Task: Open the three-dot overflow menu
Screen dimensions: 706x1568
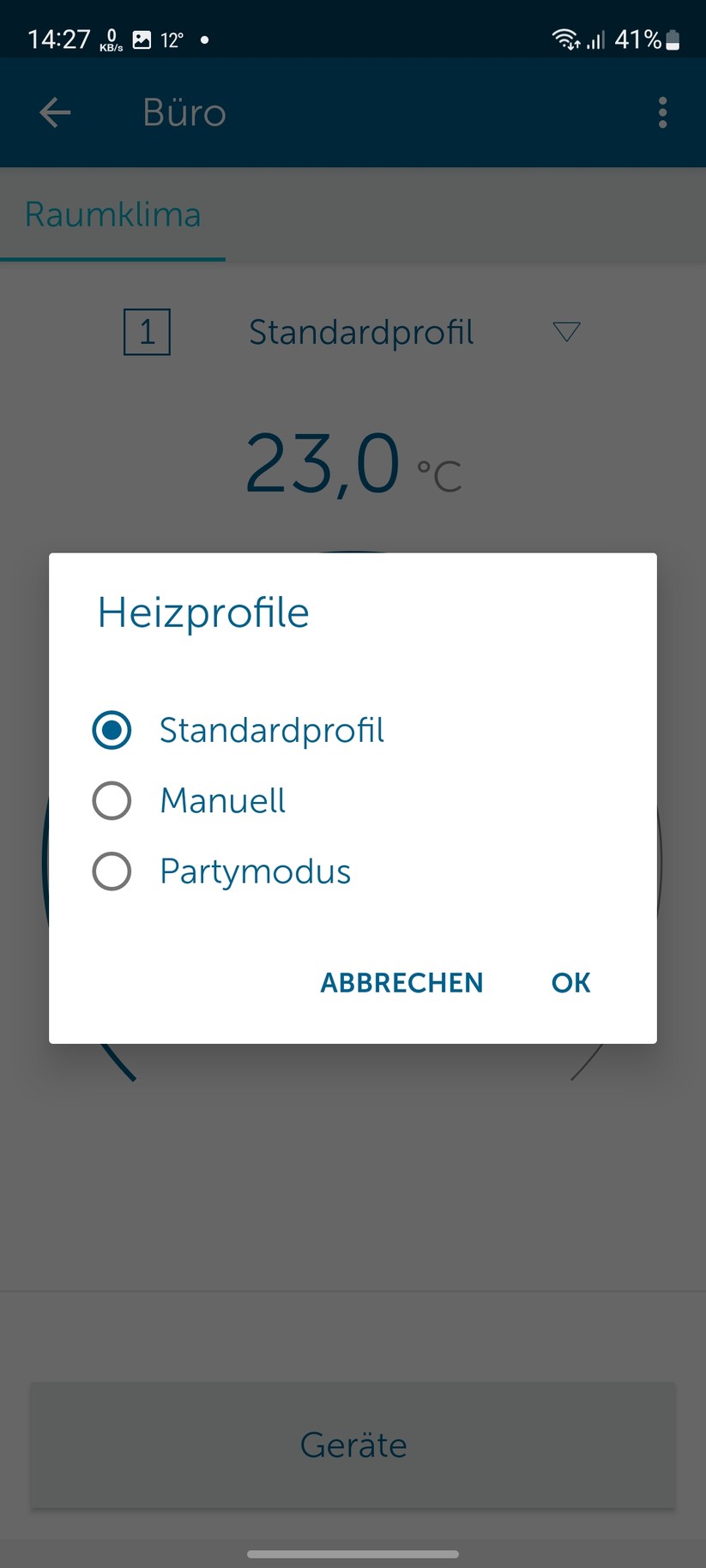Action: tap(662, 112)
